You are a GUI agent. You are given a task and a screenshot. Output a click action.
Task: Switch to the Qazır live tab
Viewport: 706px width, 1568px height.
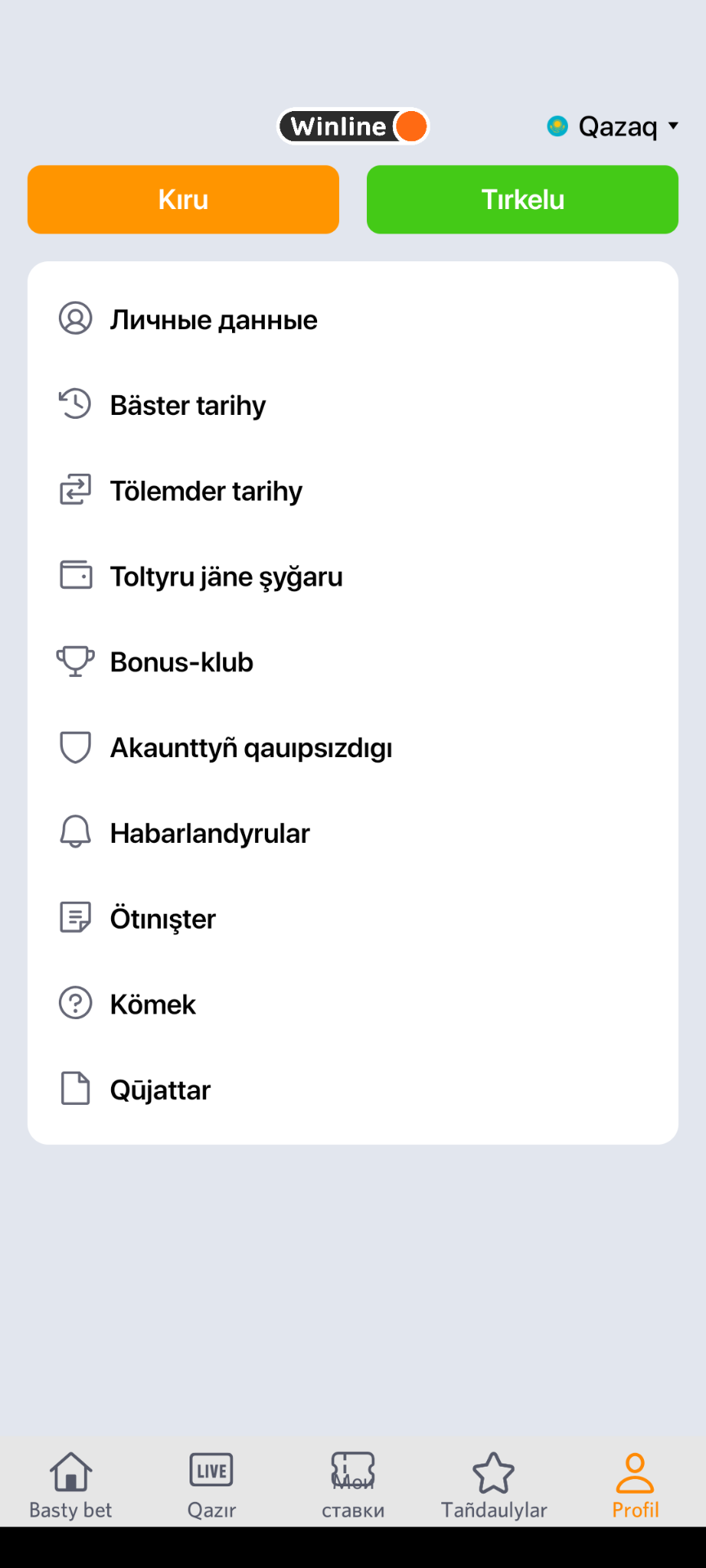pos(212,1484)
